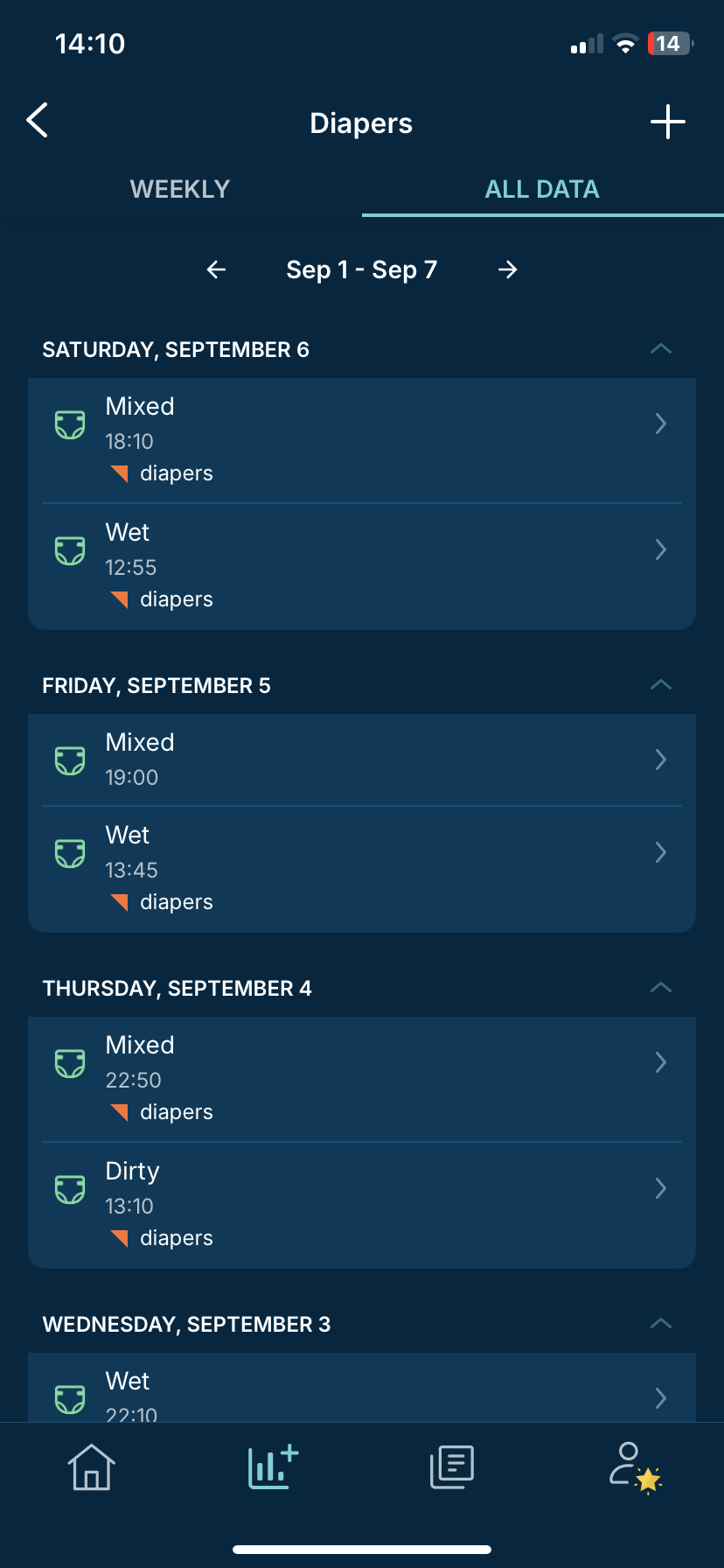Go to the next week

click(508, 269)
